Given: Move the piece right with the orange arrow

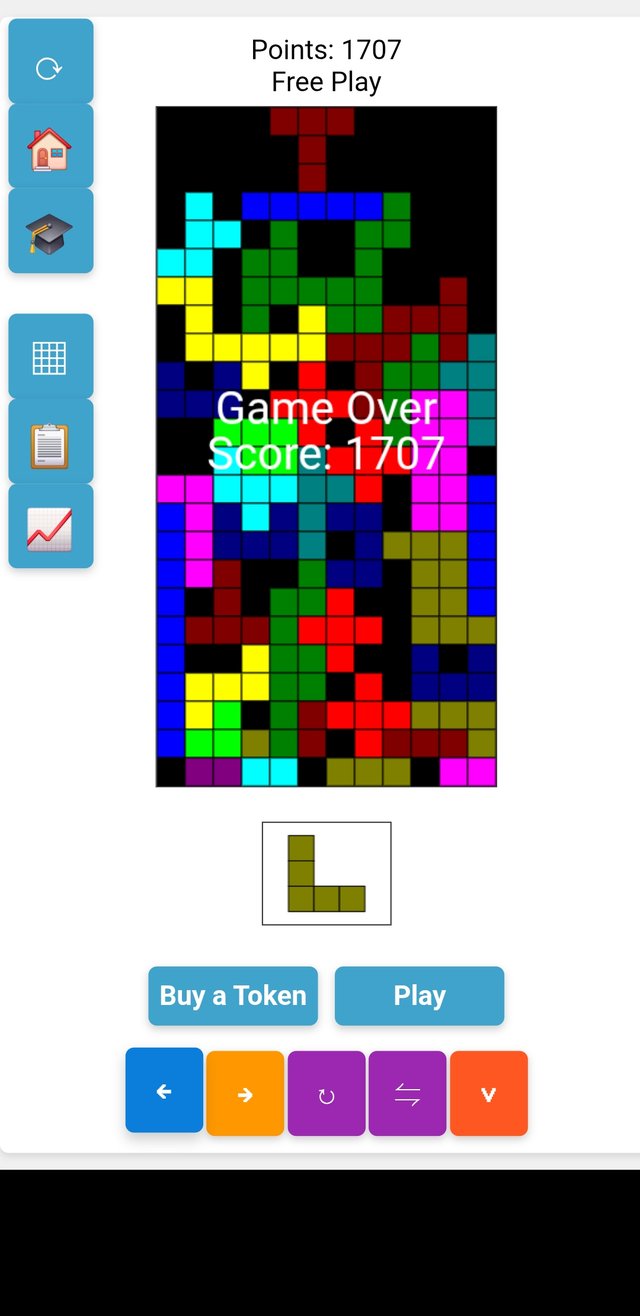Looking at the screenshot, I should pyautogui.click(x=245, y=1094).
